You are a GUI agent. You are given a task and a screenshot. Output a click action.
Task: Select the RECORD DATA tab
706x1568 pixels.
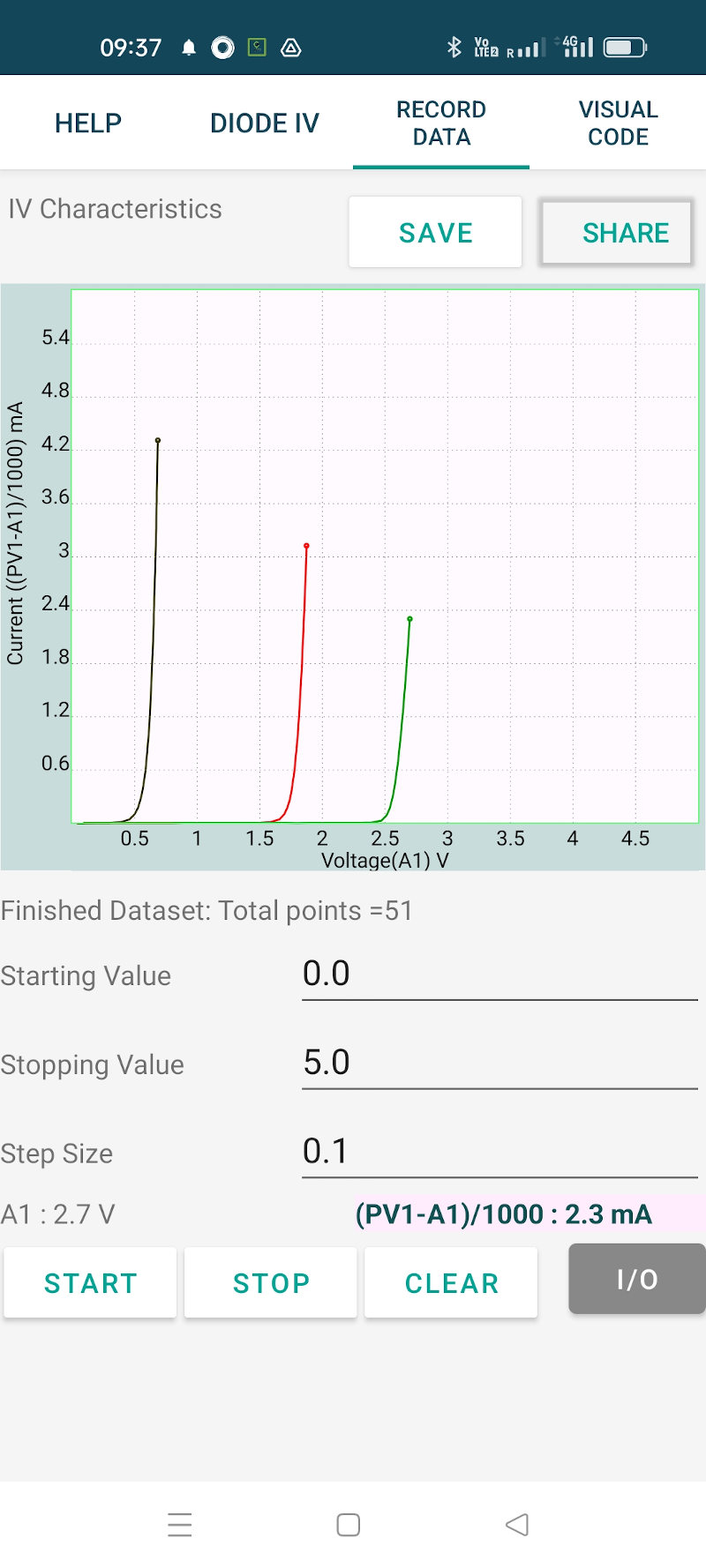[441, 123]
